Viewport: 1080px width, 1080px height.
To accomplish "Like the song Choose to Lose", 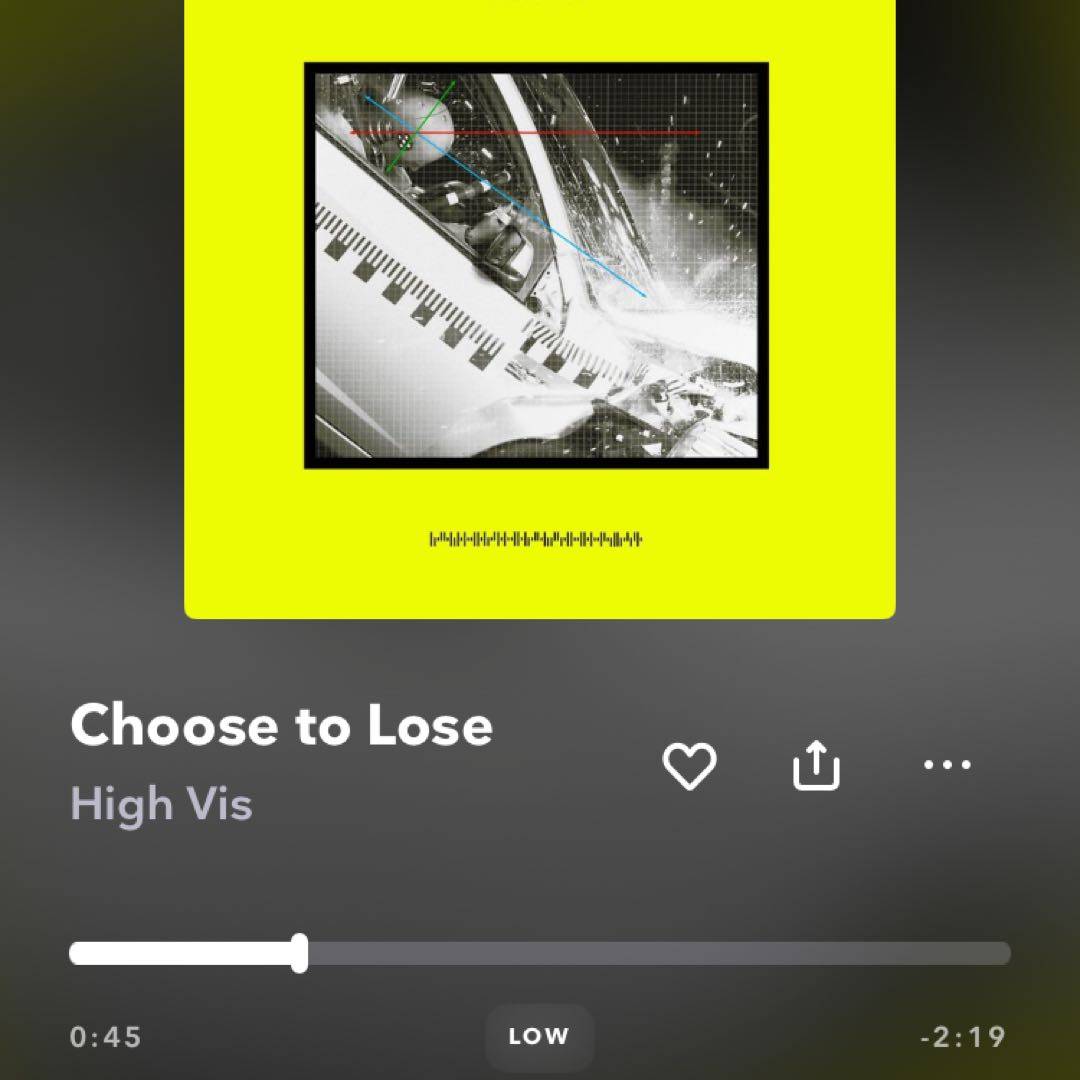I will 690,767.
